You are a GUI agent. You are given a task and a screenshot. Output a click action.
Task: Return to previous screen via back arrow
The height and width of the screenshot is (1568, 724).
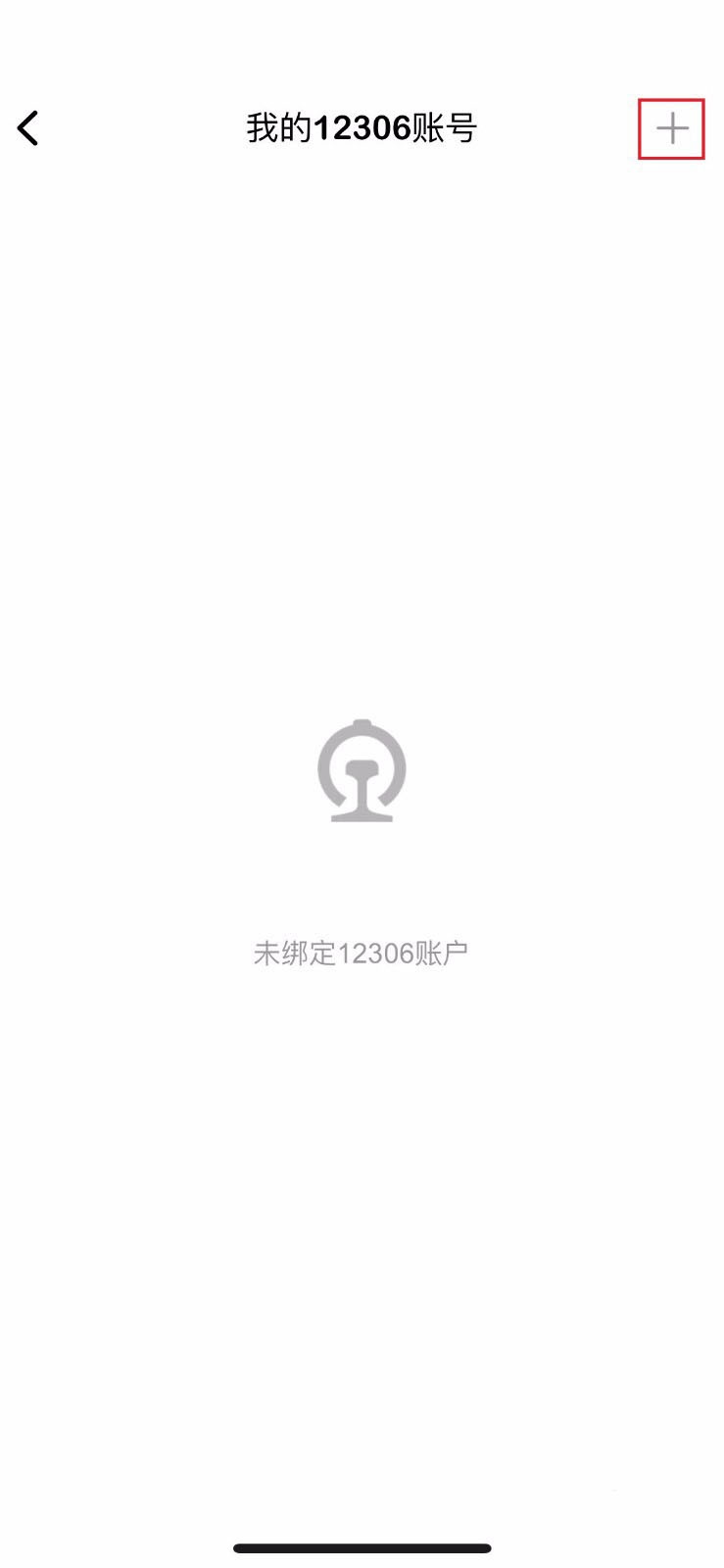[x=29, y=127]
